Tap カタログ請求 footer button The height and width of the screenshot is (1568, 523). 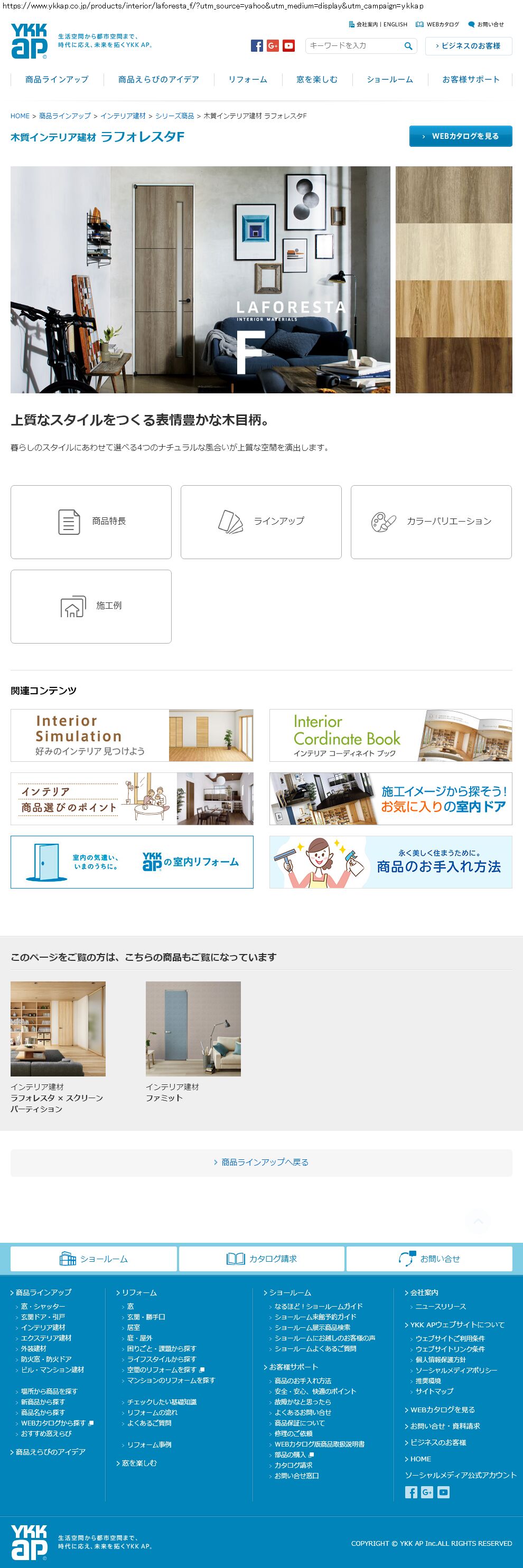click(x=261, y=1259)
